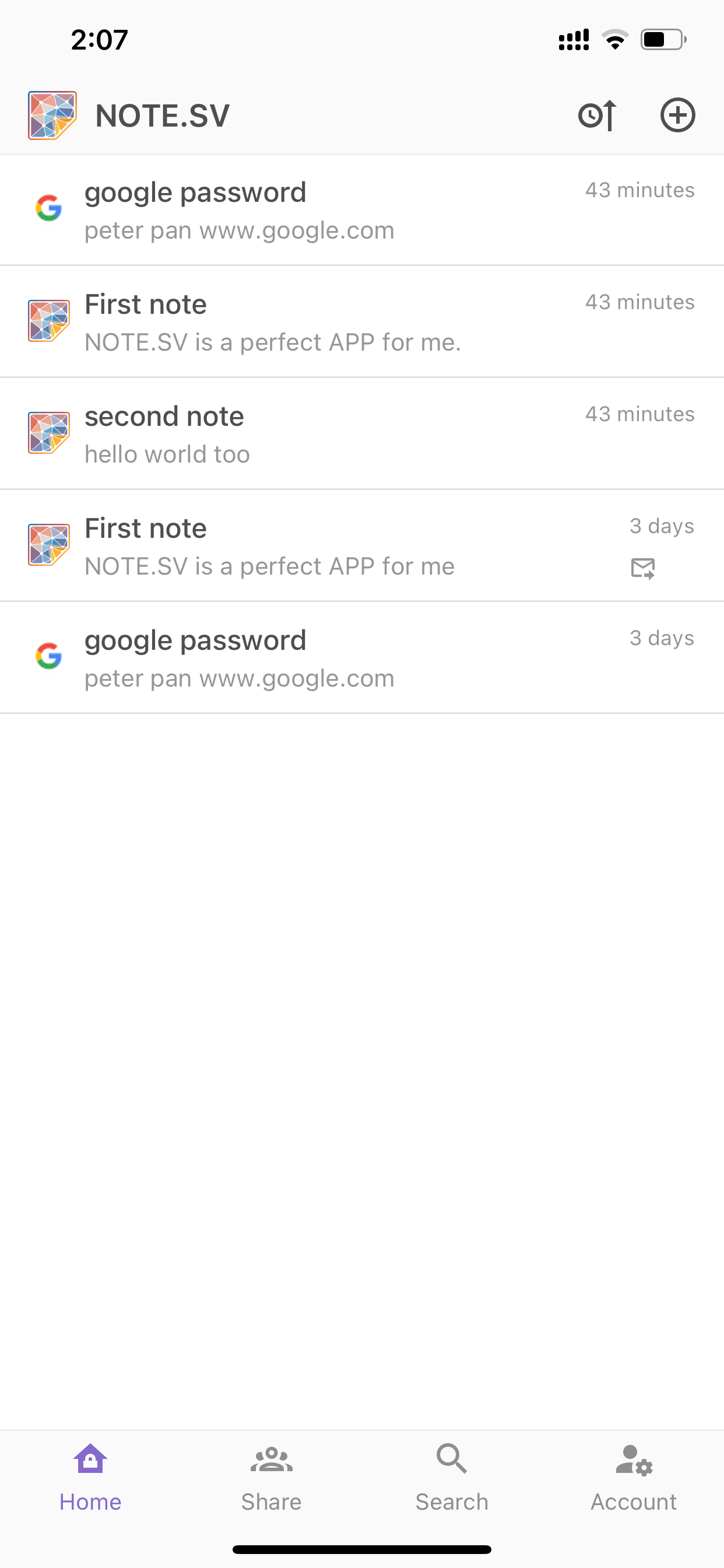Image resolution: width=724 pixels, height=1568 pixels.
Task: Open google password note from 43 minutes ago
Action: [x=361, y=210]
